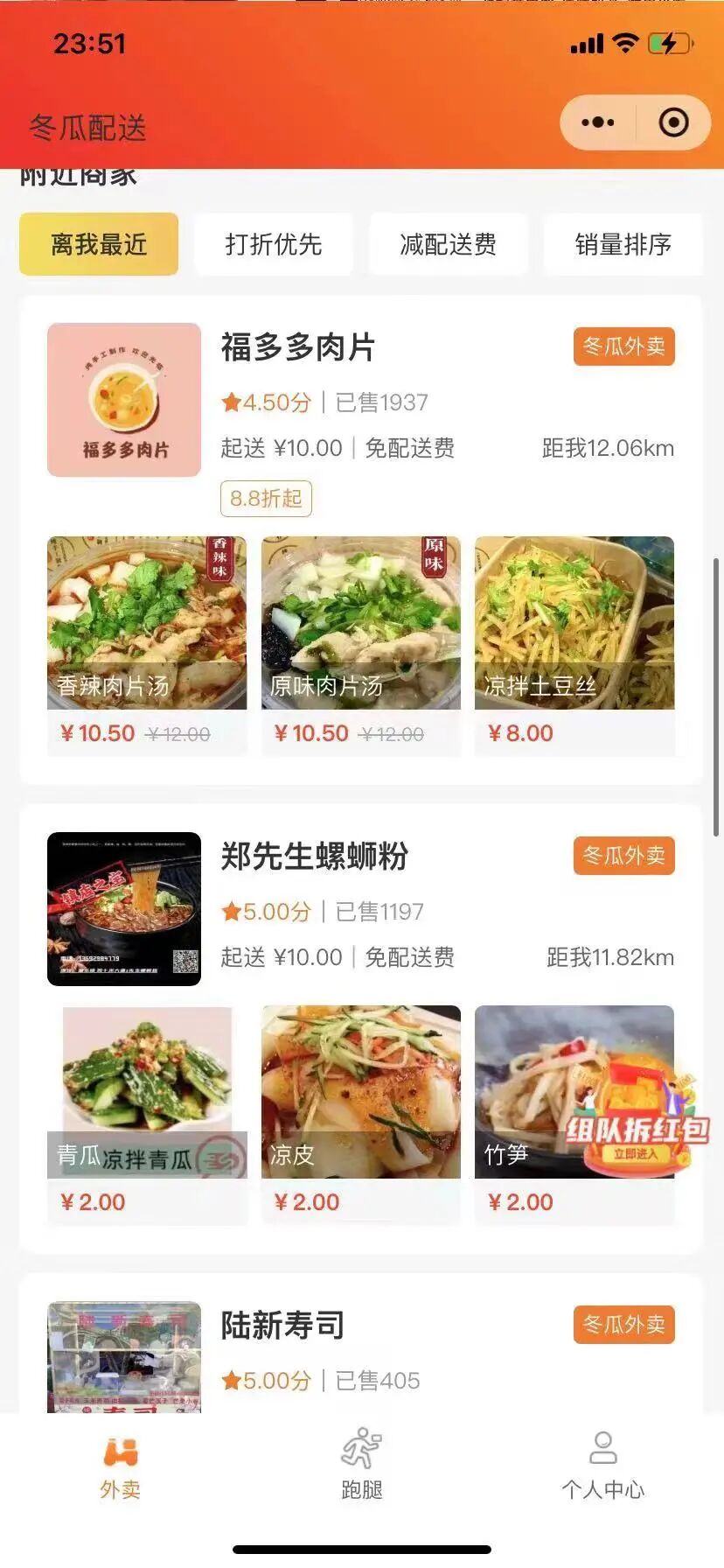This screenshot has height=1568, width=724.
Task: Sort merchants by 打折优先
Action: (274, 244)
